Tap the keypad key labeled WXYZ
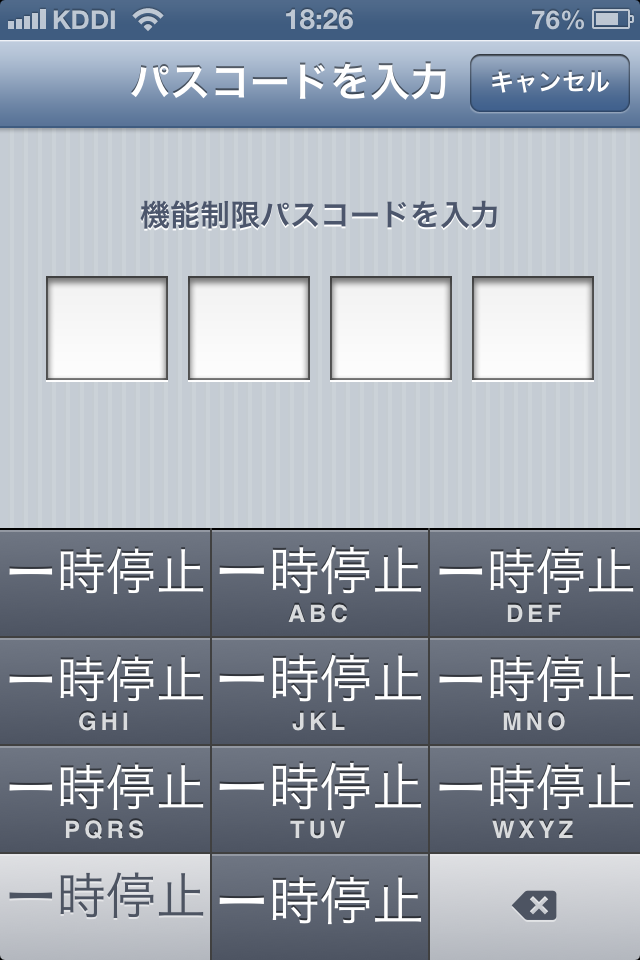This screenshot has height=960, width=640. click(x=535, y=800)
